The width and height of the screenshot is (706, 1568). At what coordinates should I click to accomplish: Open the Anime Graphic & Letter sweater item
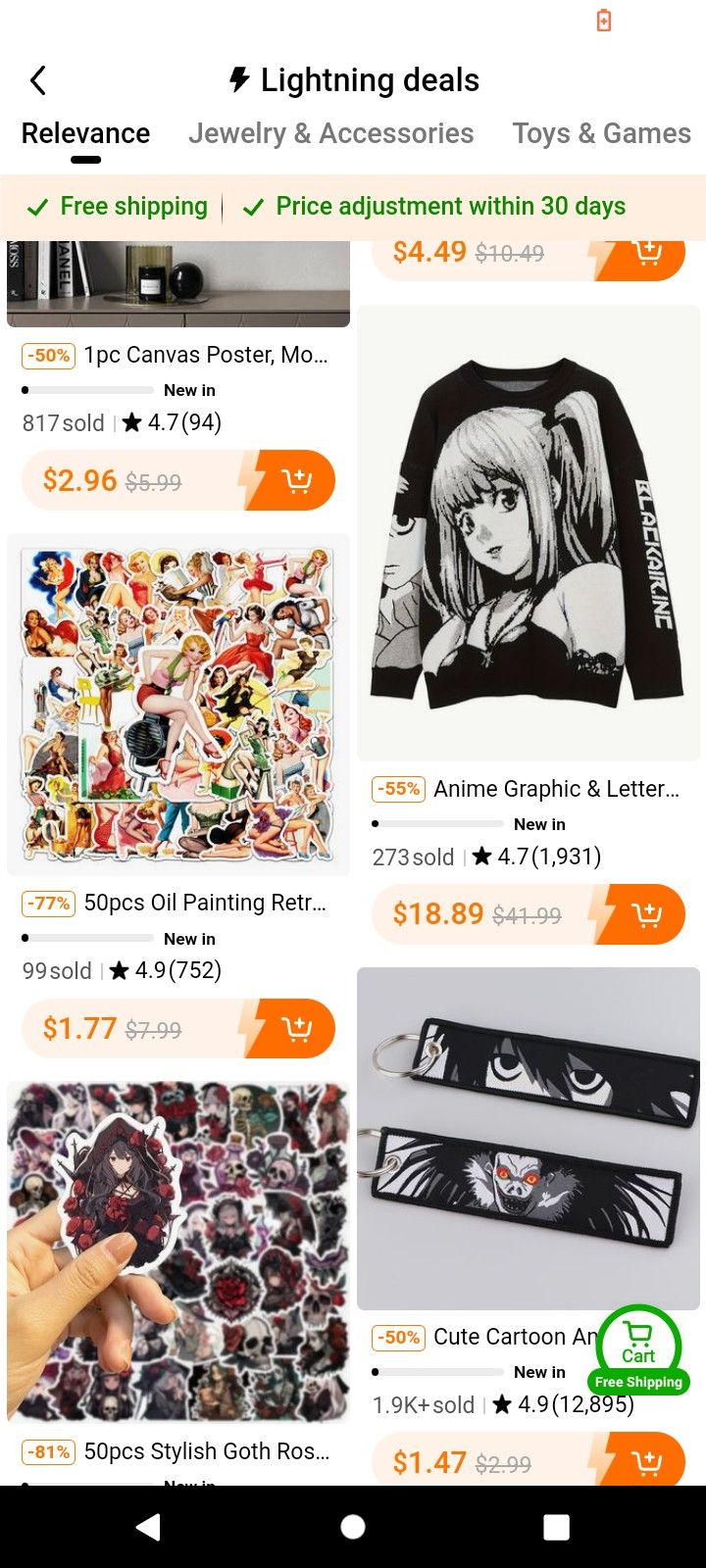529,534
